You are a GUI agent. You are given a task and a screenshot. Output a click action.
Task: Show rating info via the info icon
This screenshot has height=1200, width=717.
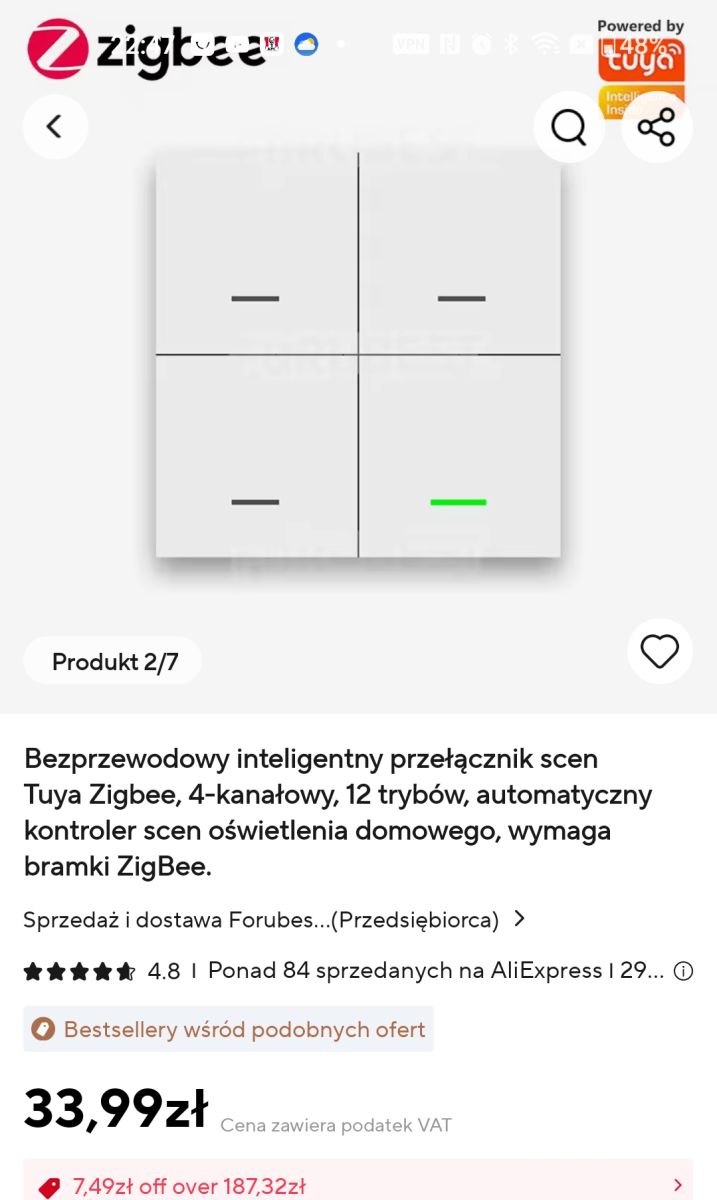tap(683, 971)
